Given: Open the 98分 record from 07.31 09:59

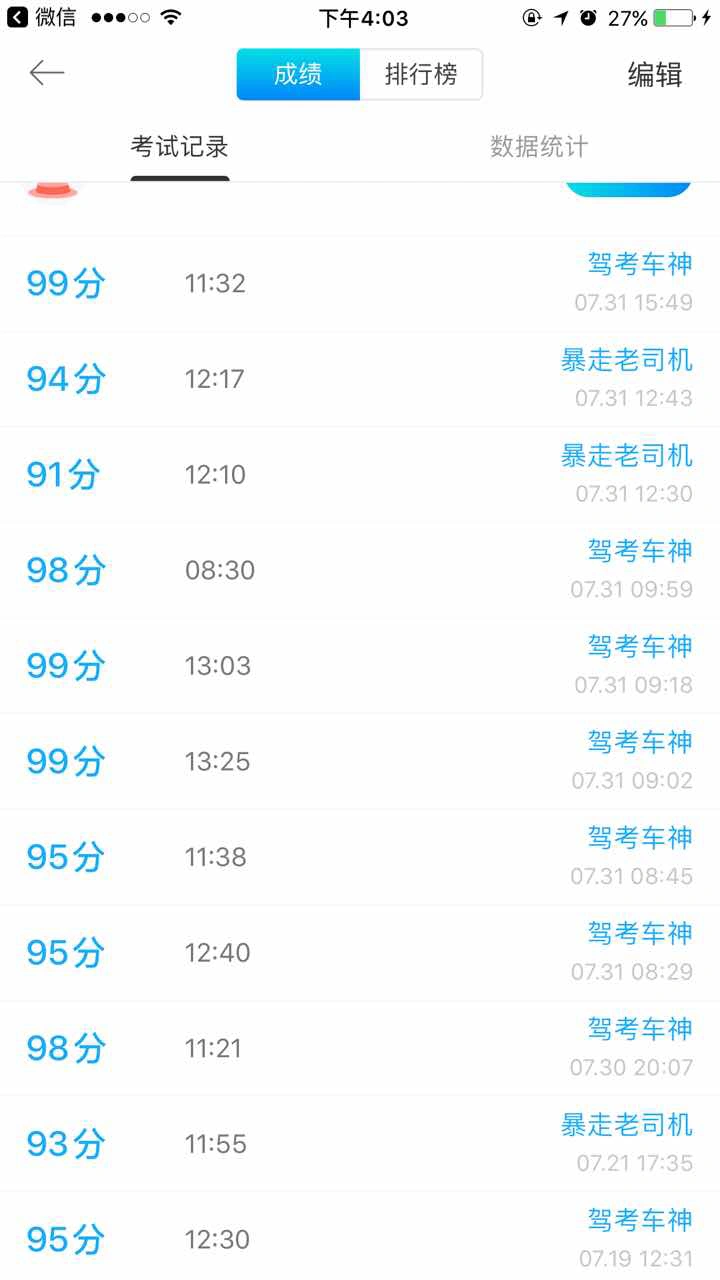Looking at the screenshot, I should pyautogui.click(x=360, y=571).
